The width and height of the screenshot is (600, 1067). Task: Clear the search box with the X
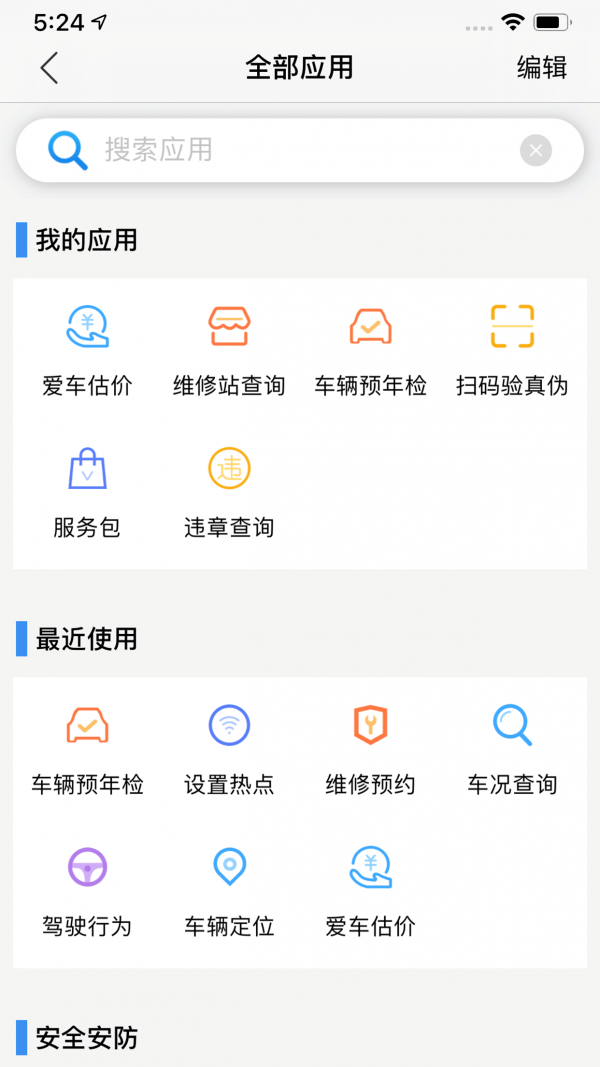point(536,151)
